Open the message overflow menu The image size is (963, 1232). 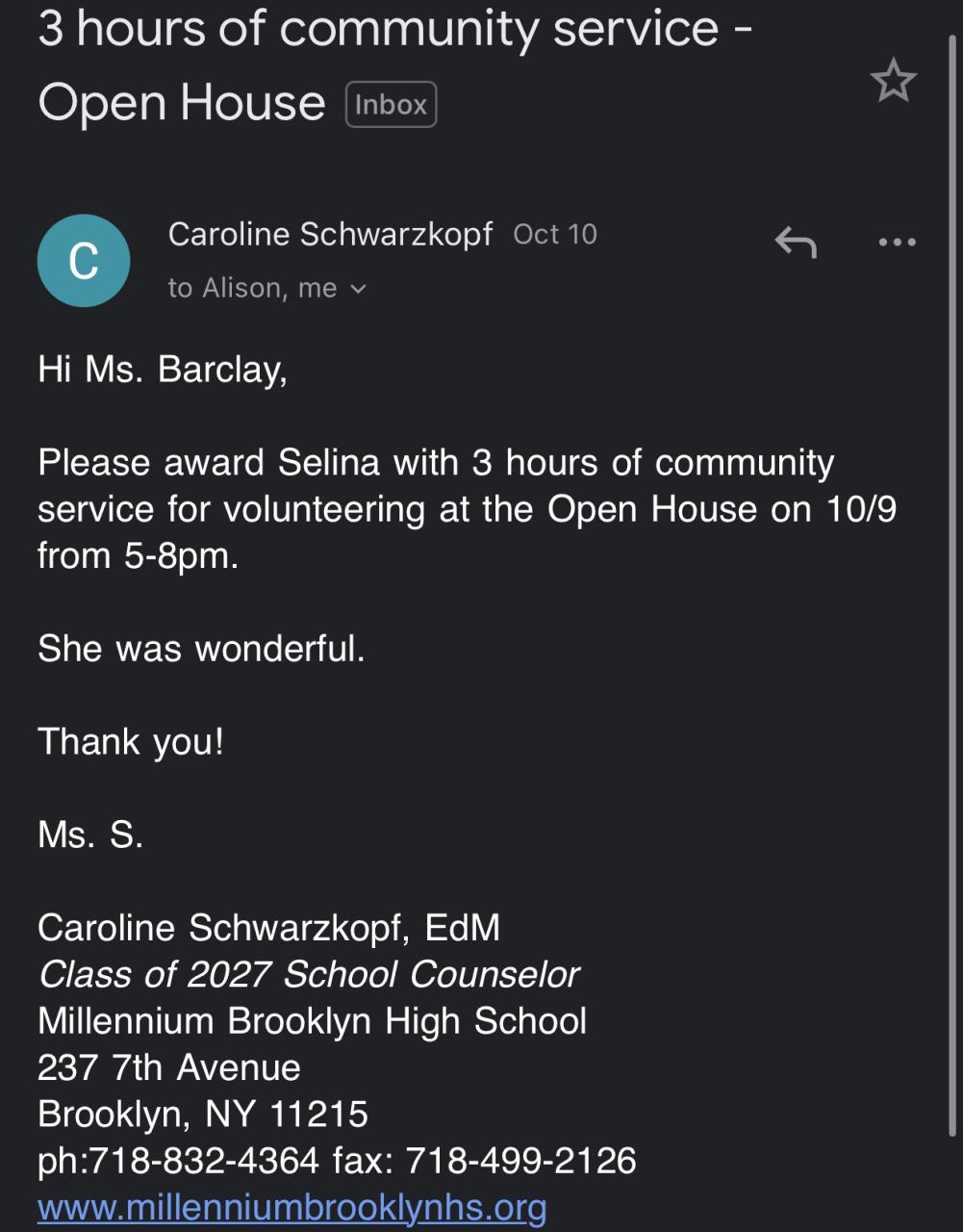[897, 243]
